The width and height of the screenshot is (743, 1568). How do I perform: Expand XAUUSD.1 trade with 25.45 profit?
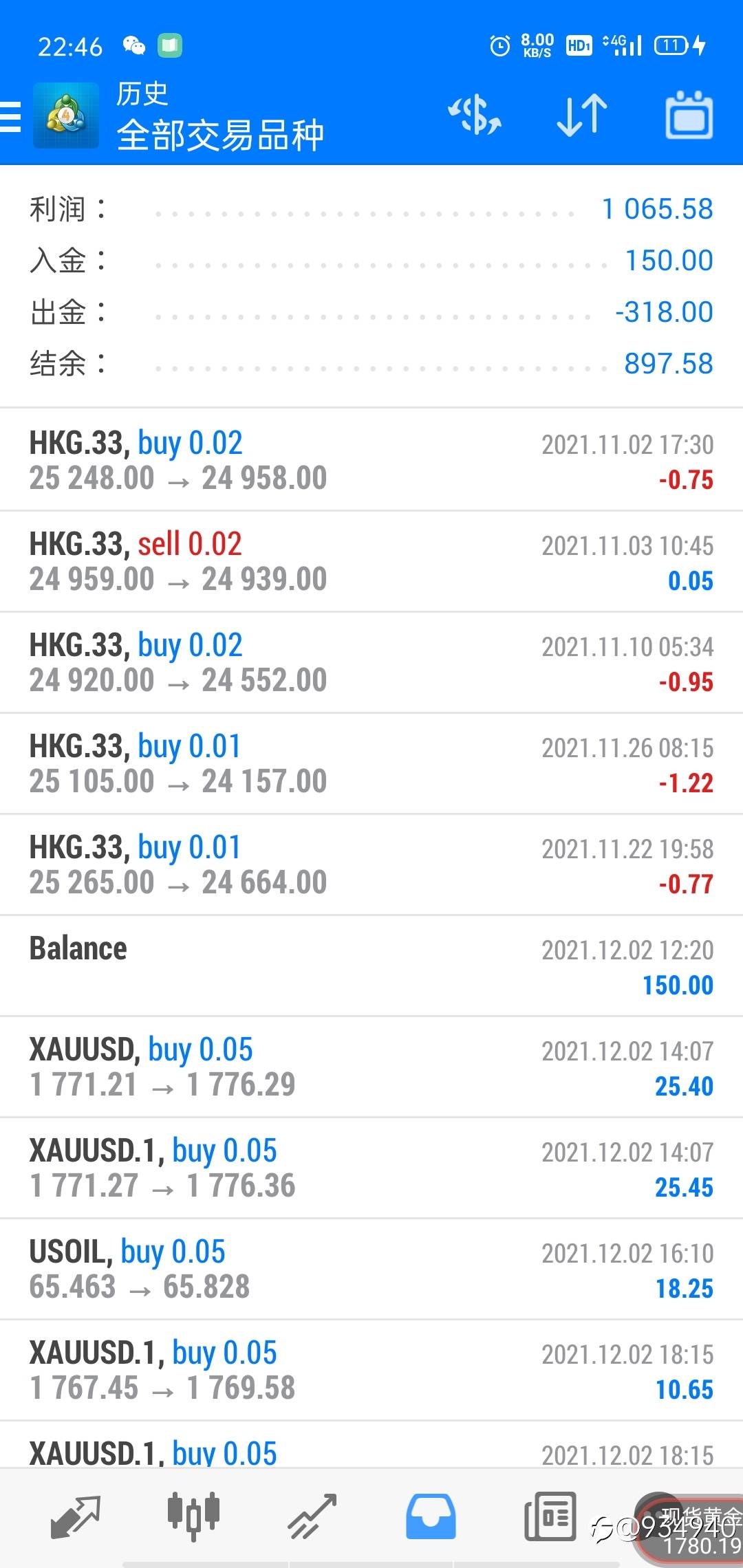point(371,1168)
